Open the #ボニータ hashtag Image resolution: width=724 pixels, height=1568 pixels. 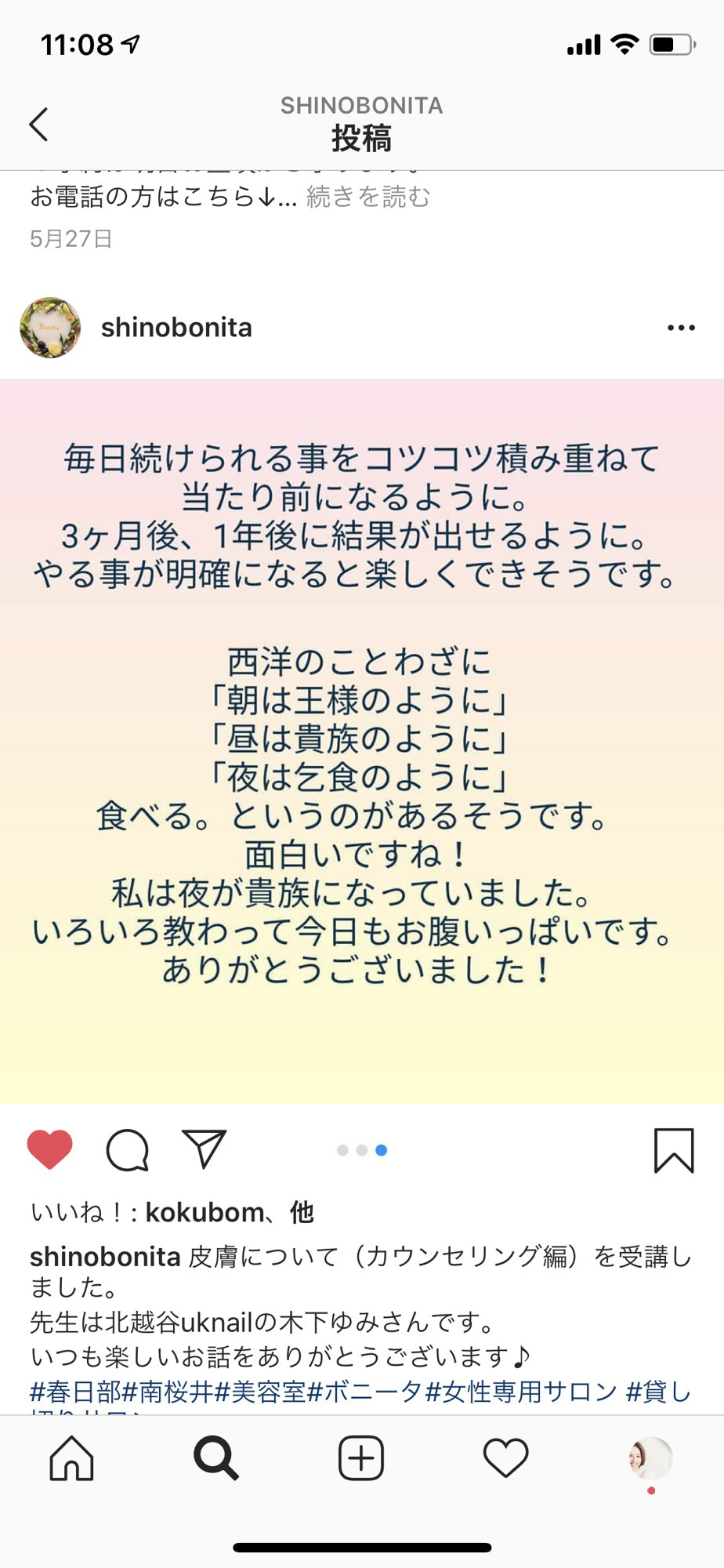(x=365, y=1392)
